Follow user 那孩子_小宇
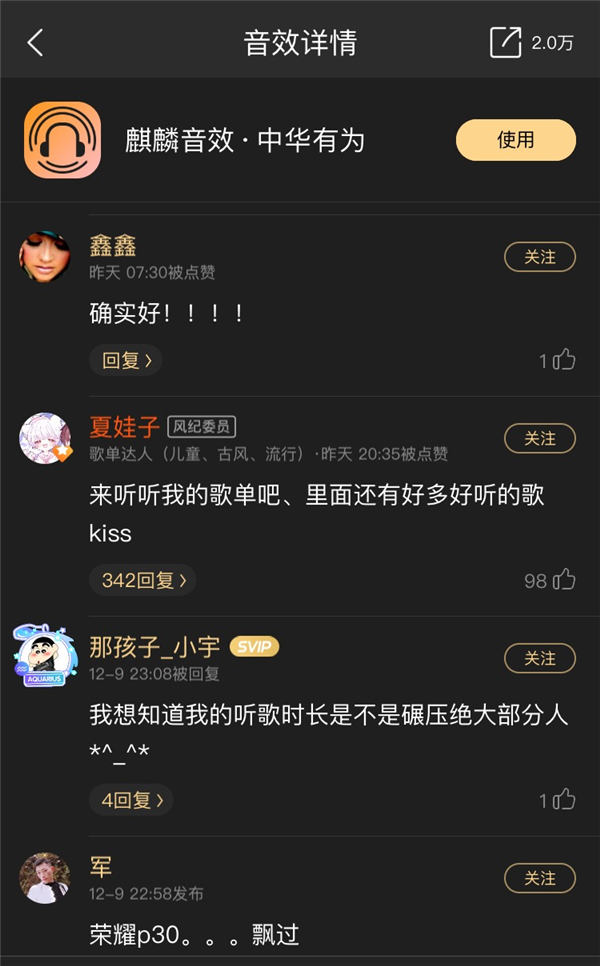Viewport: 600px width, 966px height. [540, 658]
